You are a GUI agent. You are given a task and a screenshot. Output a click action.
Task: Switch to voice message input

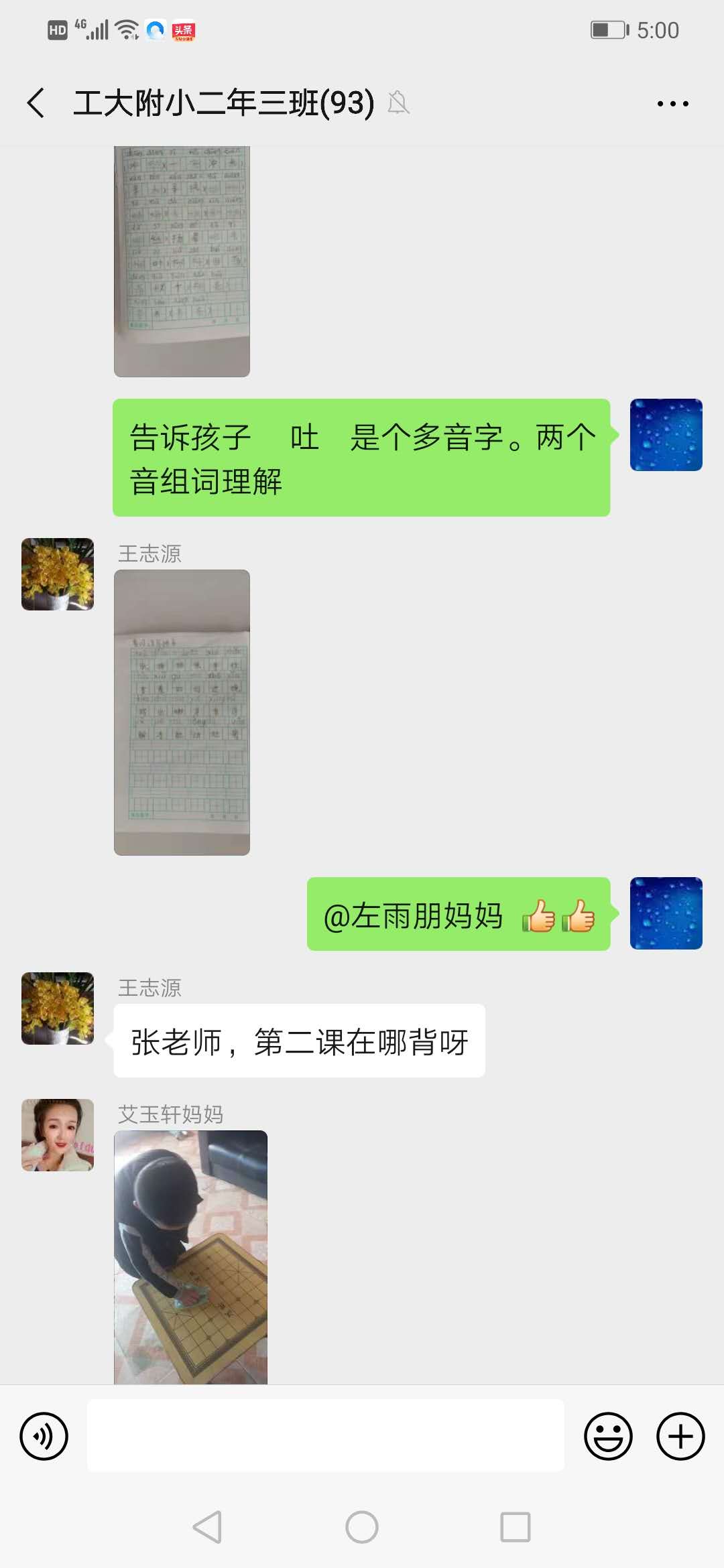click(44, 1436)
